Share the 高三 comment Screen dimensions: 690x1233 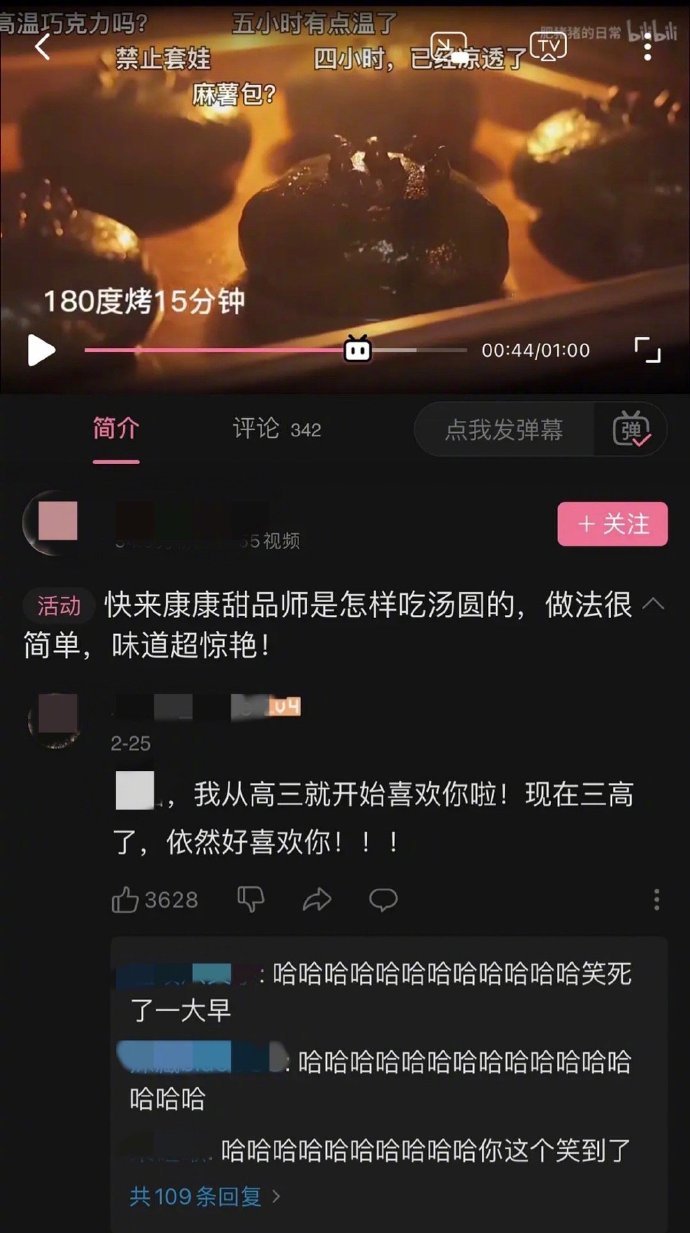[317, 900]
